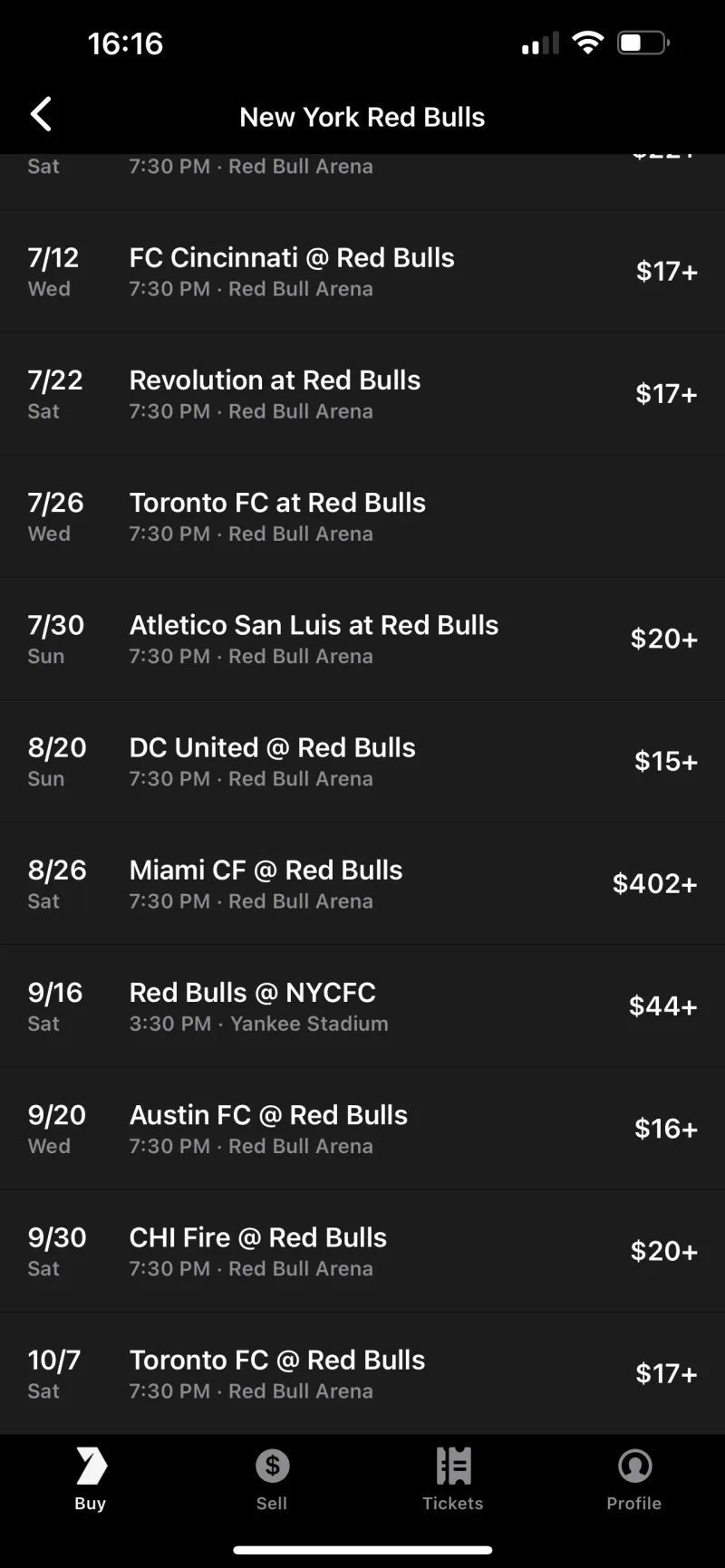Open CHI Fire @ Red Bulls event
This screenshot has height=1568, width=725.
click(362, 1251)
